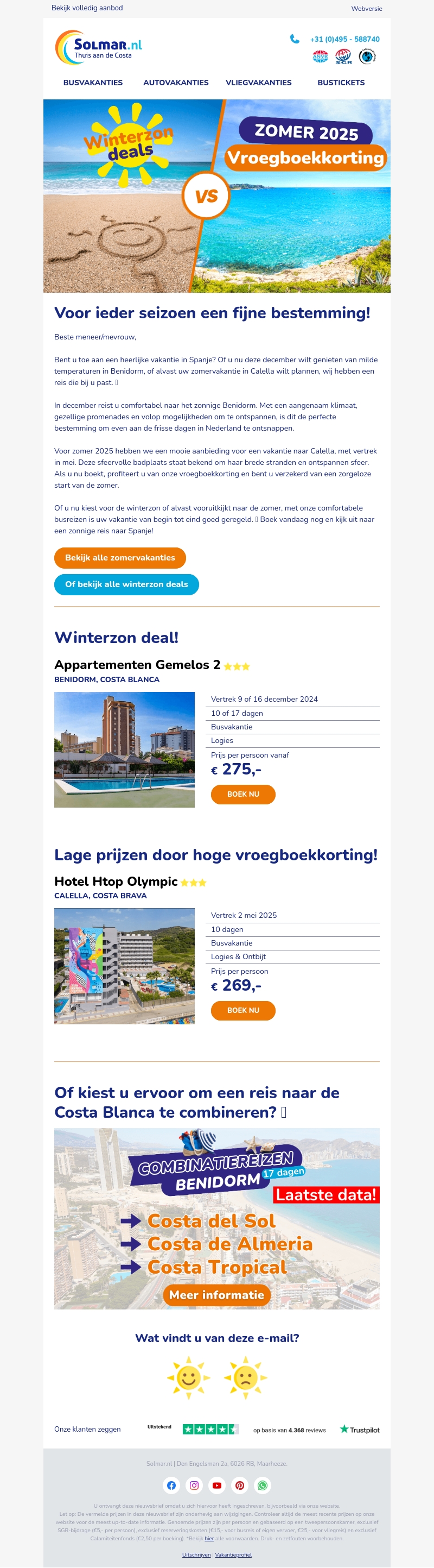This screenshot has width=434, height=1568.
Task: Rate email with sad sun
Action: [x=245, y=1377]
